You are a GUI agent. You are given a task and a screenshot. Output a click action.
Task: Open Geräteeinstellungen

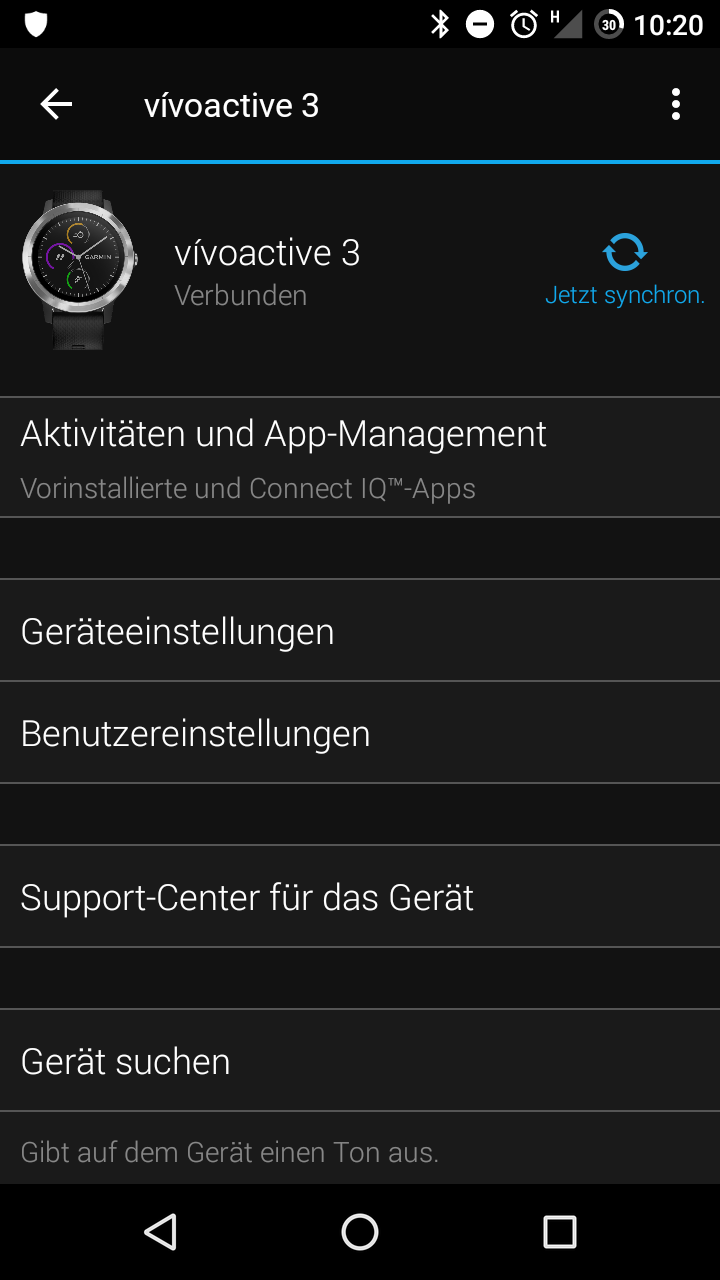[360, 631]
